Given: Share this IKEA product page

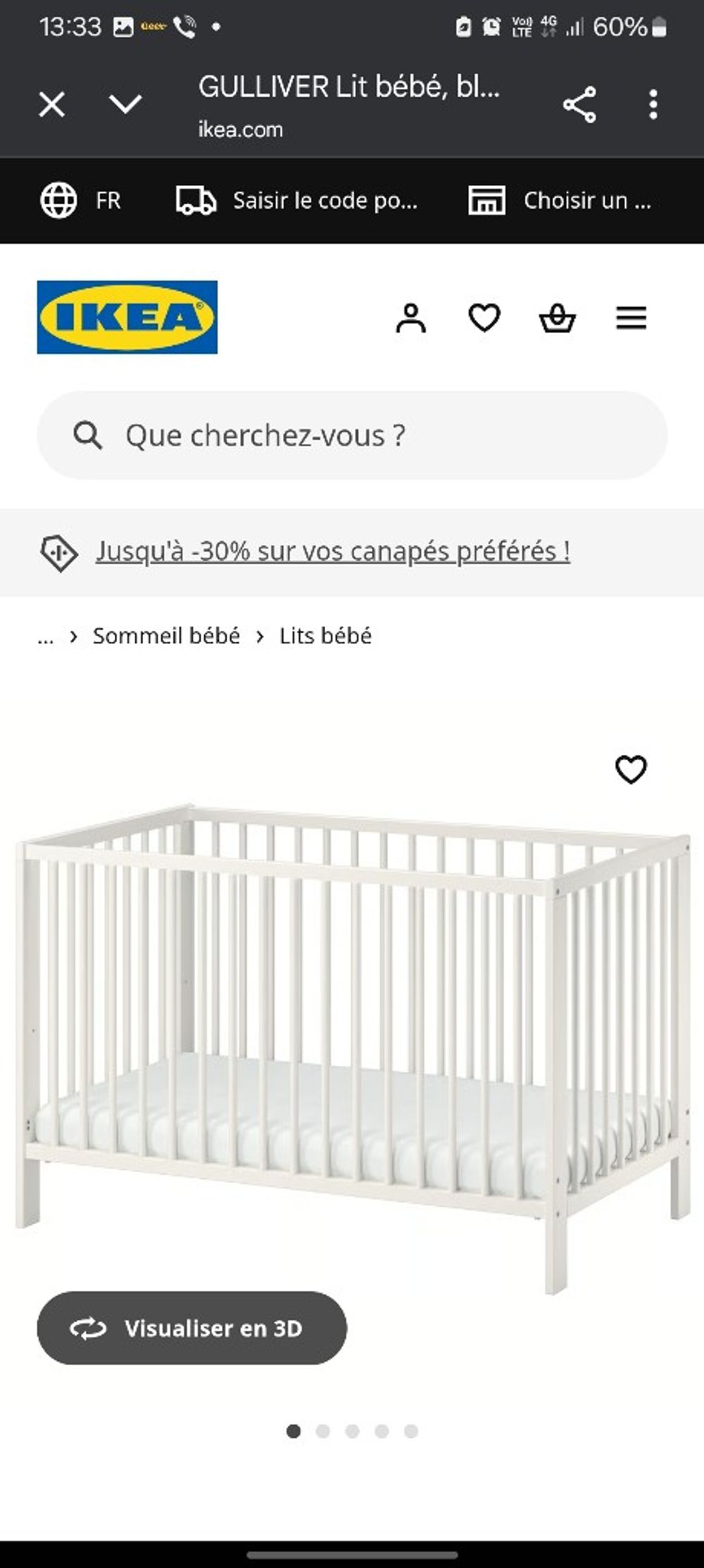Looking at the screenshot, I should point(579,105).
